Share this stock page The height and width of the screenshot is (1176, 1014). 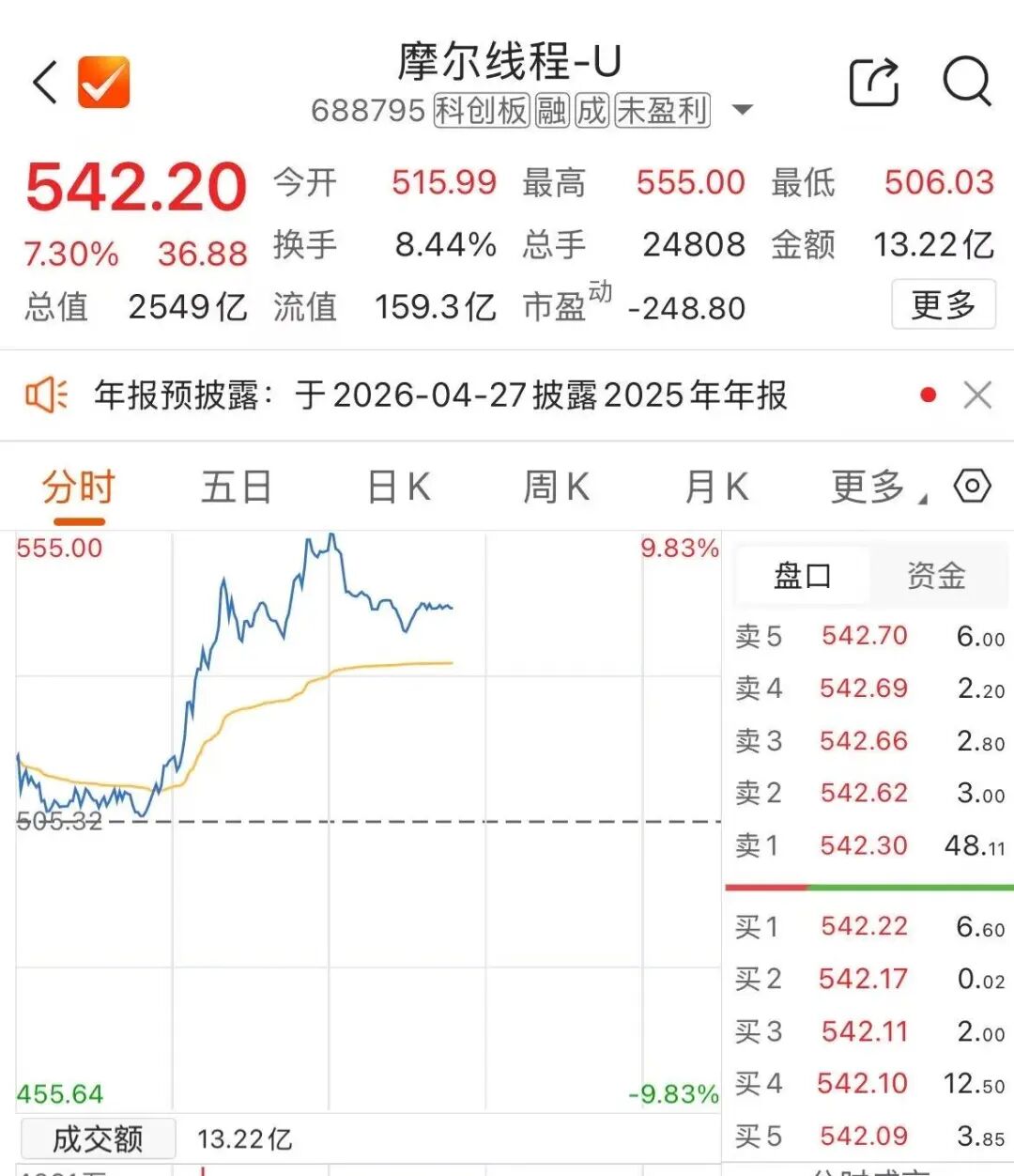(873, 83)
